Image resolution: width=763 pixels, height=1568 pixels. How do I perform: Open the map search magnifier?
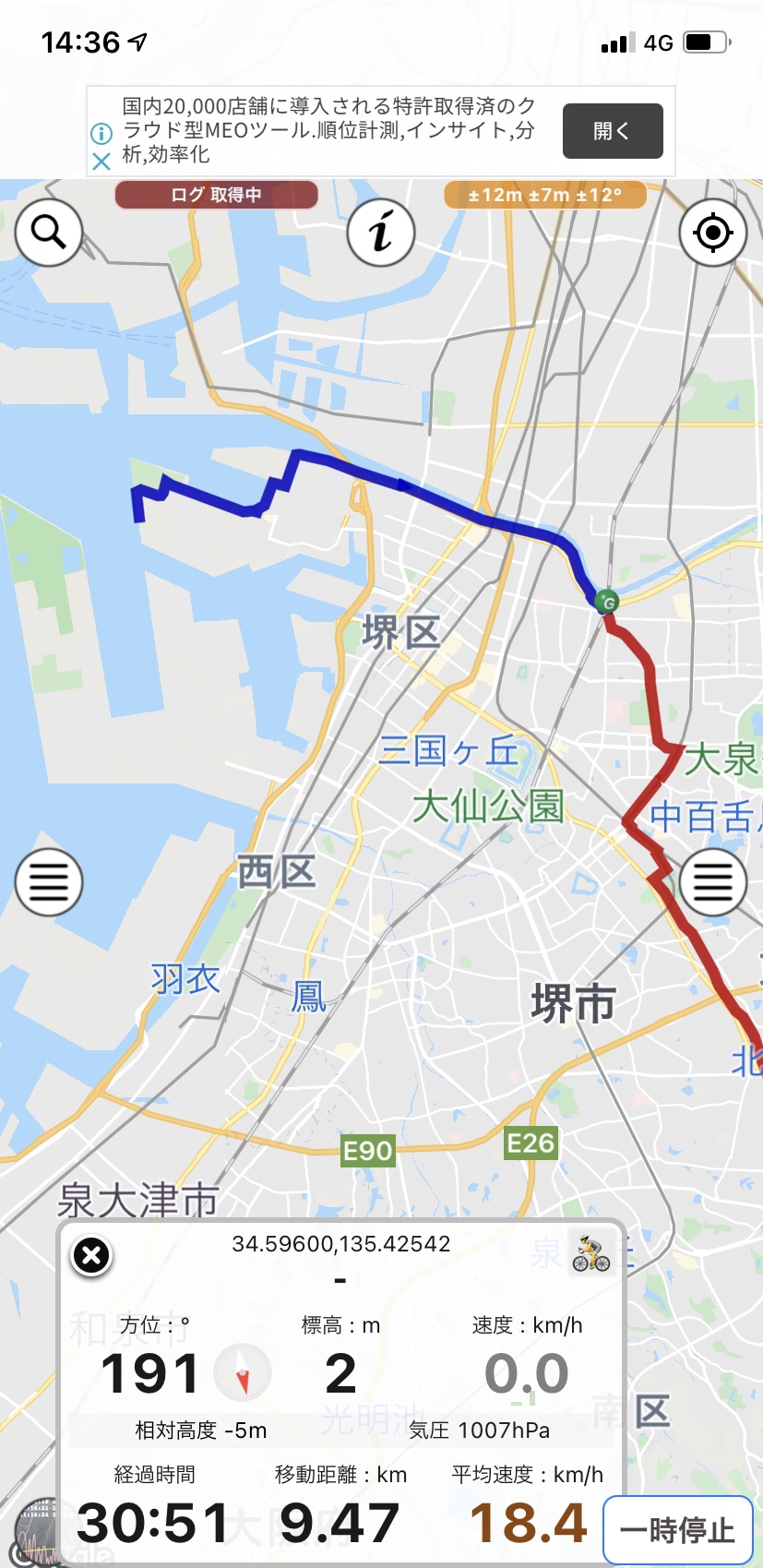tap(49, 233)
